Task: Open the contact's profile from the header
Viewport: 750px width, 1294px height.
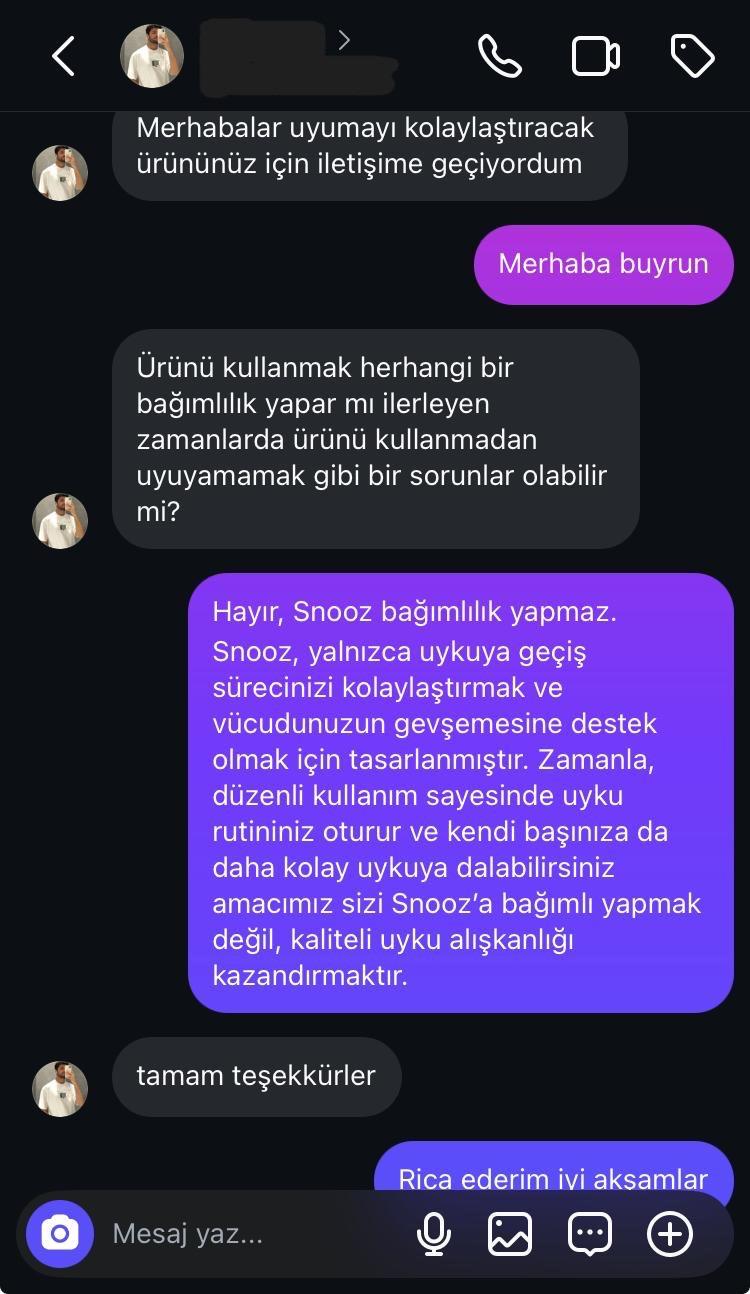Action: point(152,56)
